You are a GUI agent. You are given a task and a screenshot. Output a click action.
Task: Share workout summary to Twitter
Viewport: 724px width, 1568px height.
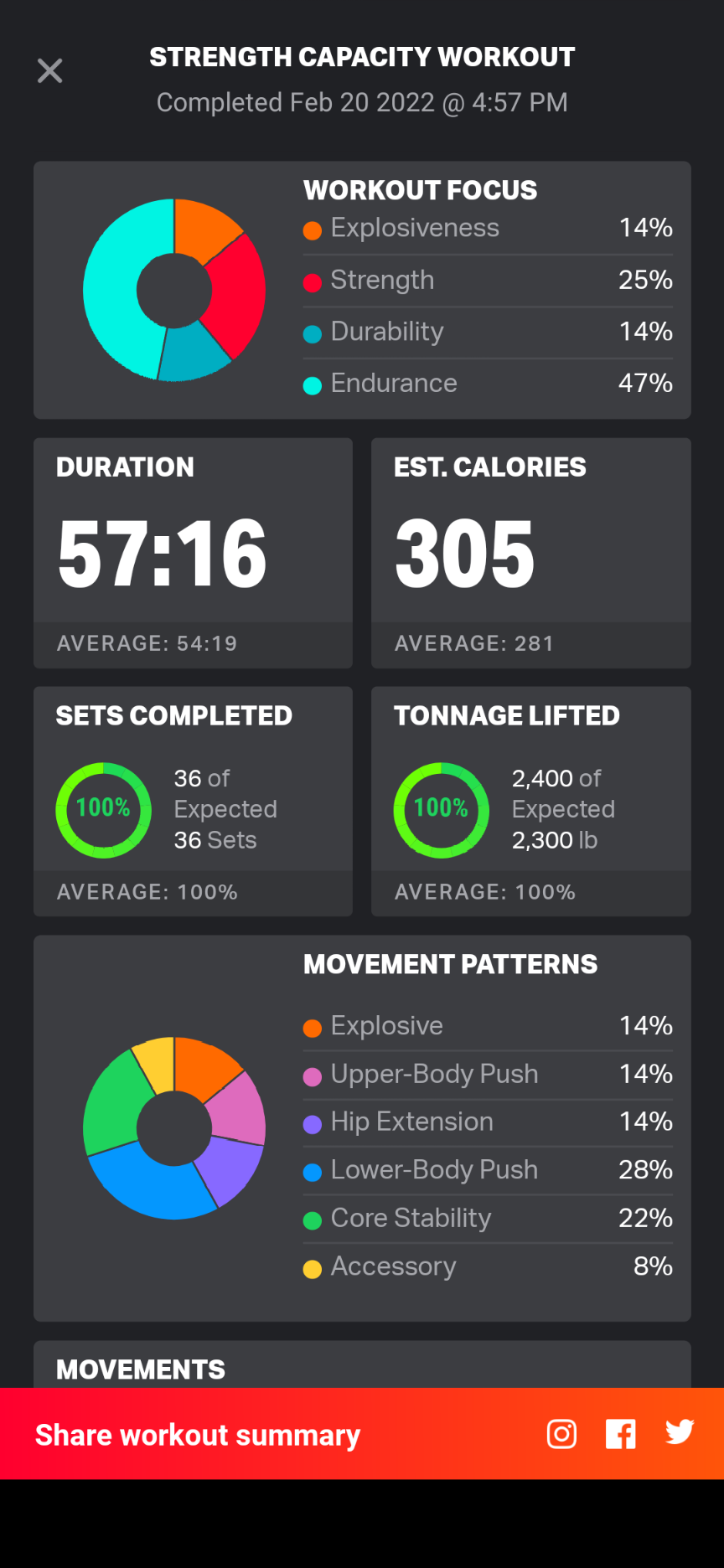680,1432
